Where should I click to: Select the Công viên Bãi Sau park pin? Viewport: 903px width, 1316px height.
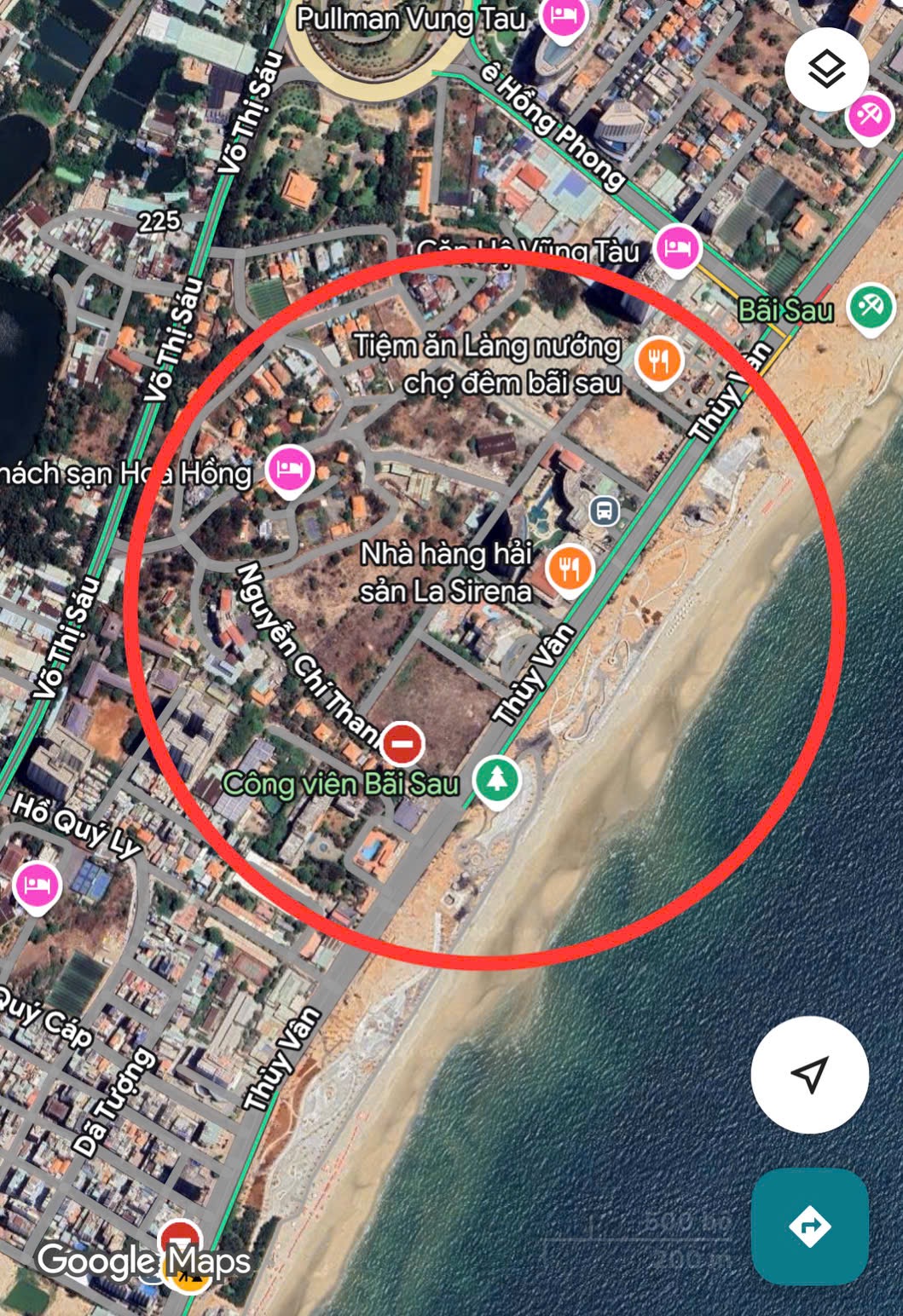pos(496,779)
